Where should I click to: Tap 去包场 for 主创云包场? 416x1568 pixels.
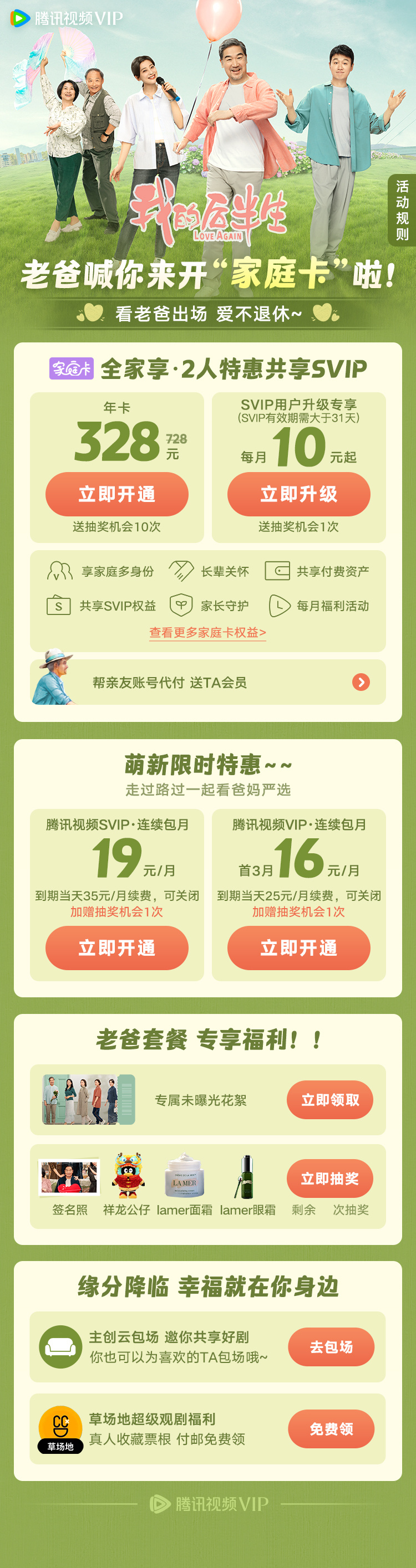(x=331, y=1346)
